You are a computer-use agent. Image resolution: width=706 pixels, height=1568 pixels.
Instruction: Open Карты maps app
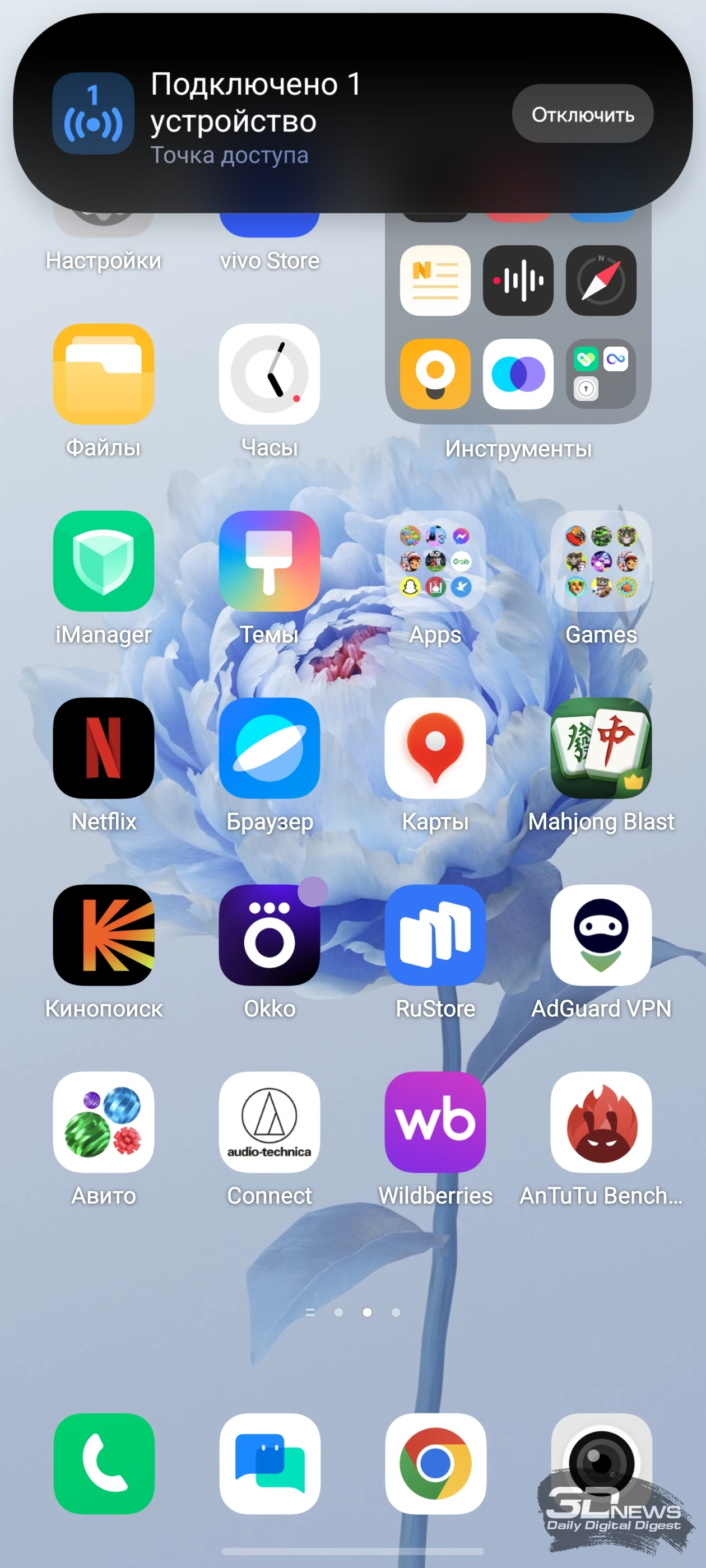pos(435,748)
